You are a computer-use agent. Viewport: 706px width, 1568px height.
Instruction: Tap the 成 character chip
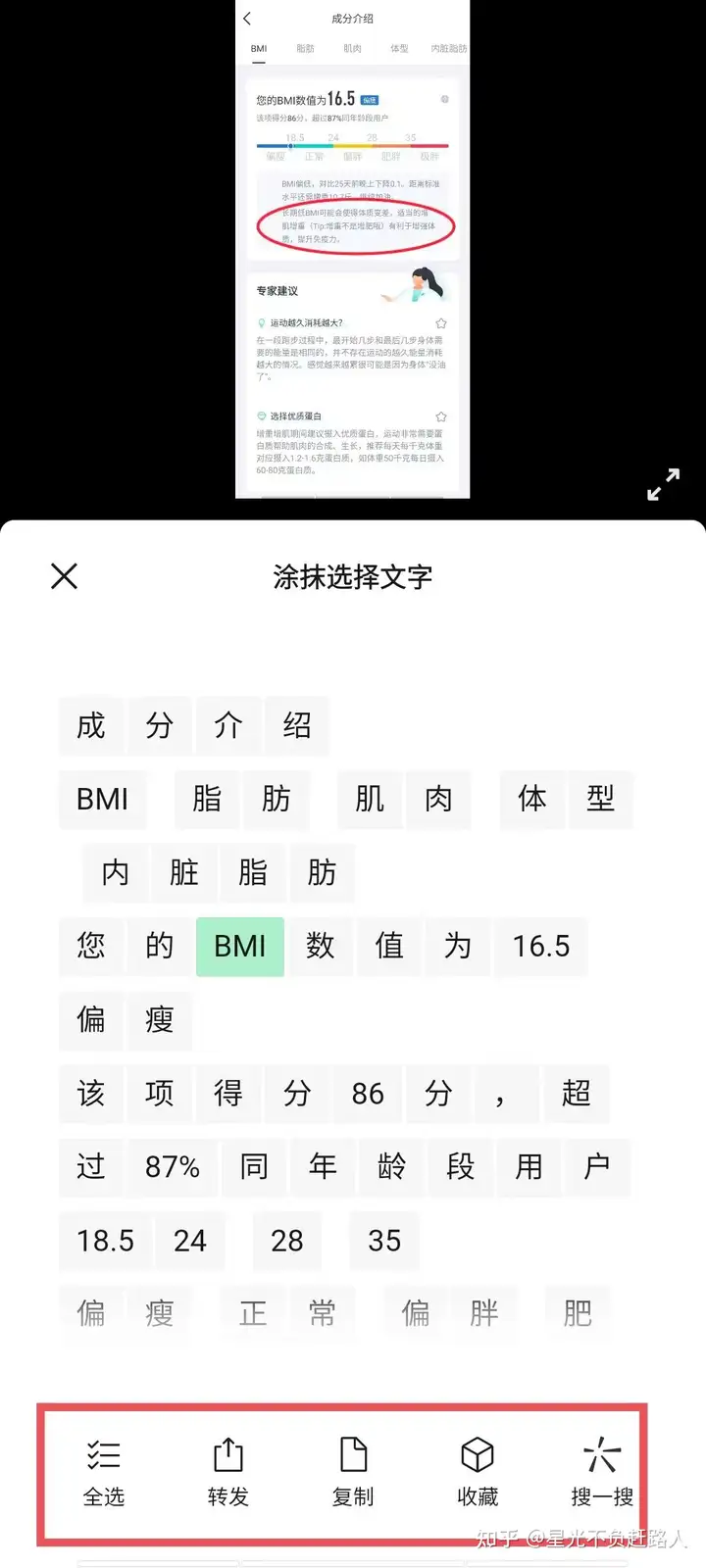click(91, 726)
